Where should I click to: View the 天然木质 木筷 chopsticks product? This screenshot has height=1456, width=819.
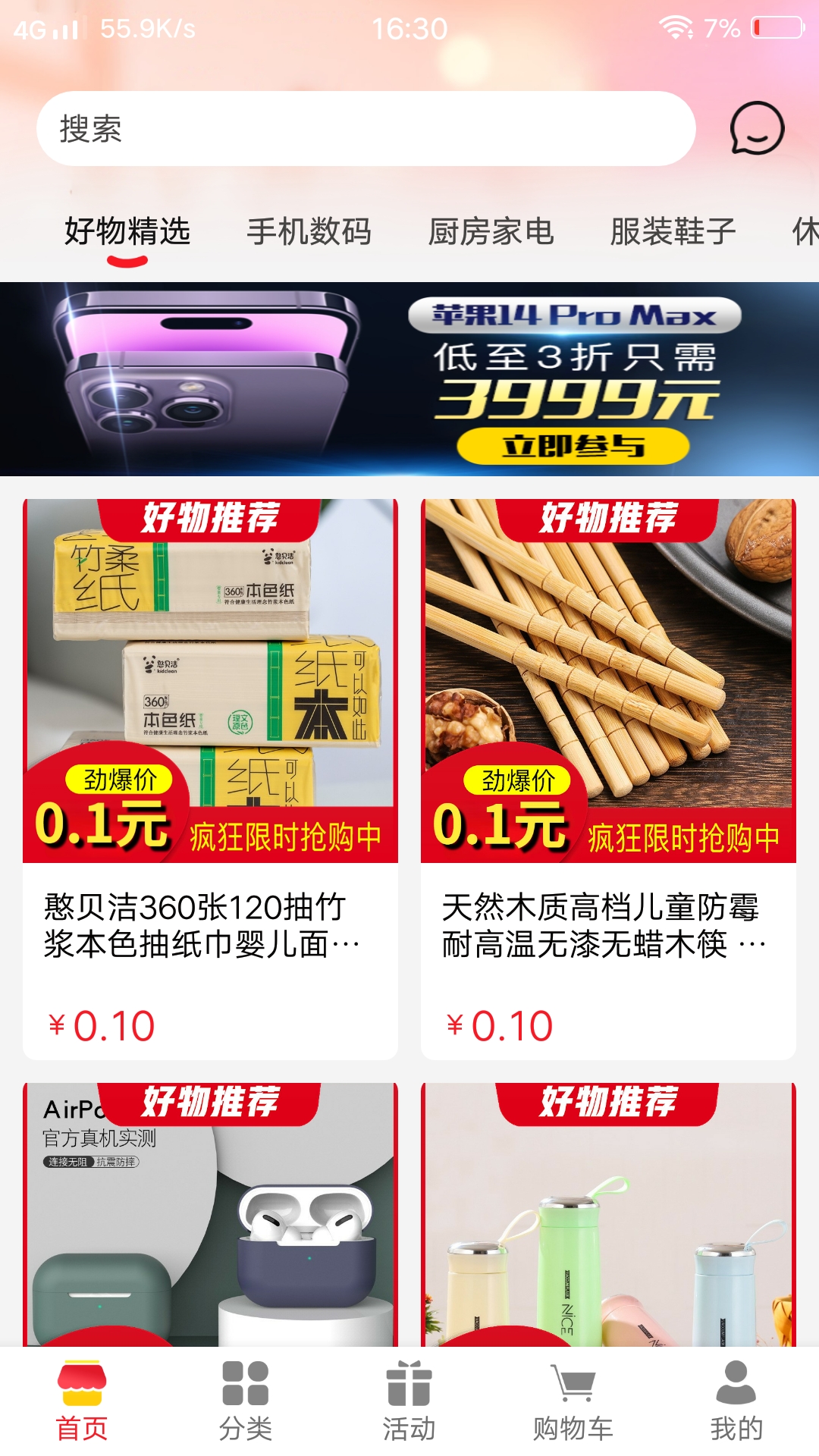[608, 778]
